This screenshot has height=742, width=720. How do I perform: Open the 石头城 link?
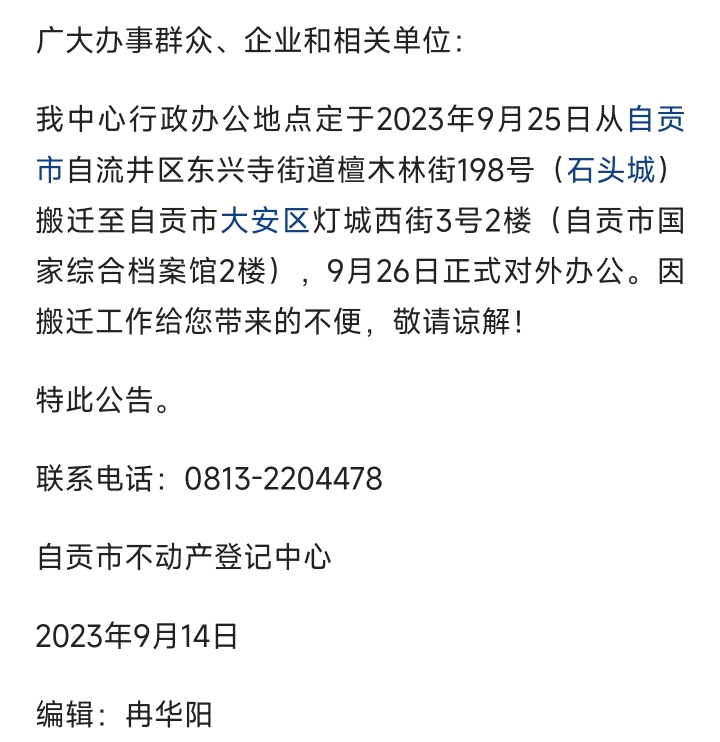(x=610, y=171)
